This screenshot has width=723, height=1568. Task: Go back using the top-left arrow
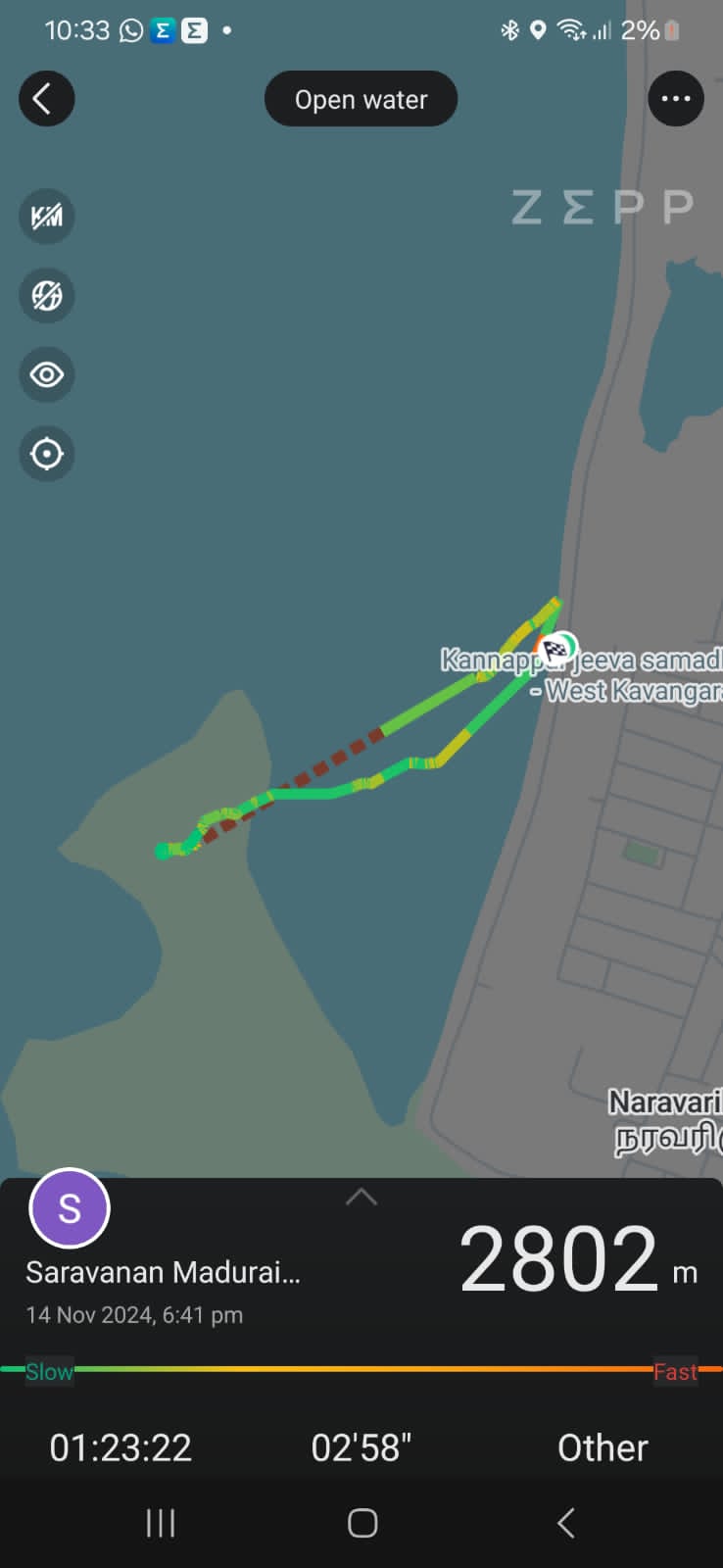(46, 99)
